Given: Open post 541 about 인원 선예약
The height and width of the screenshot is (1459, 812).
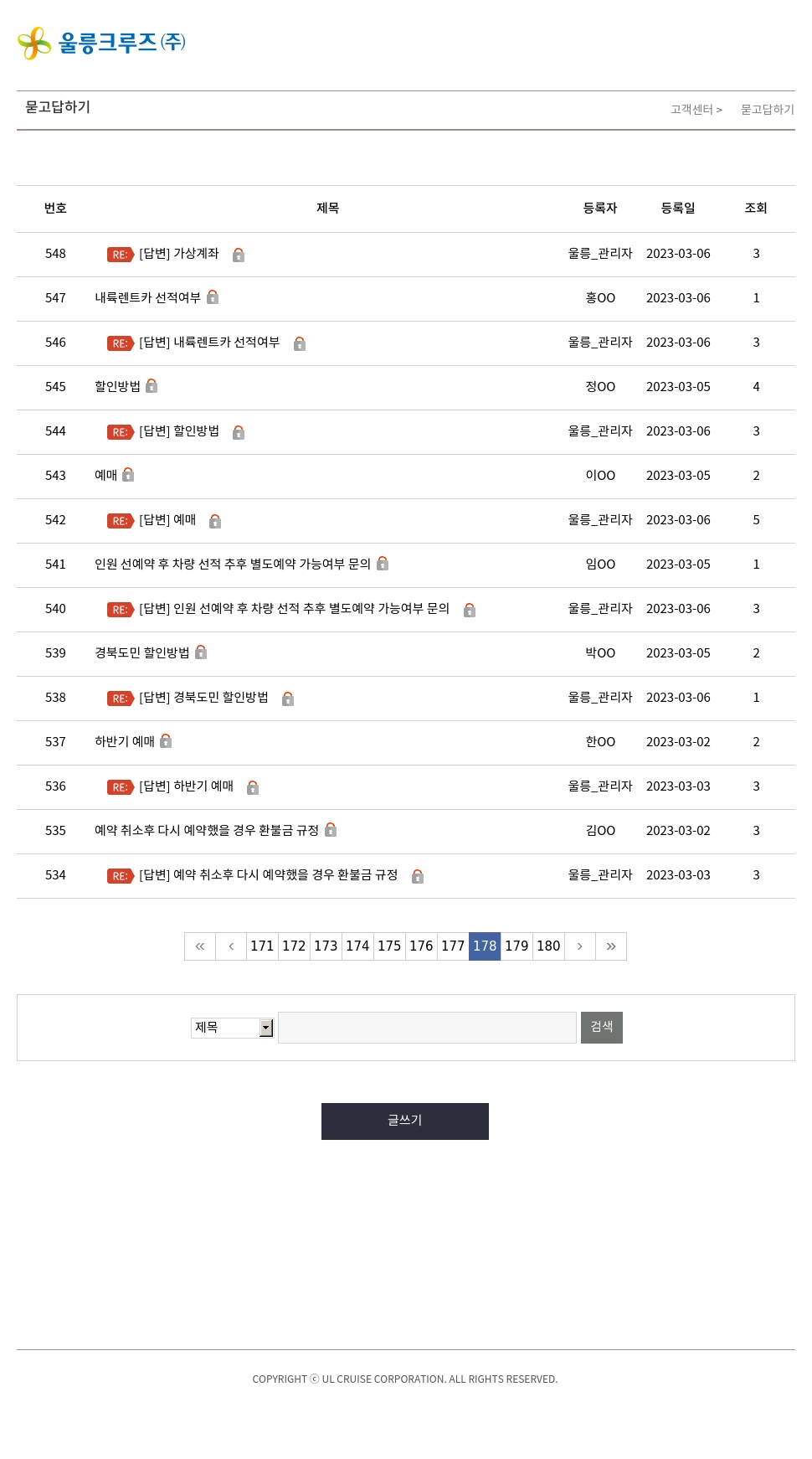Looking at the screenshot, I should (232, 565).
